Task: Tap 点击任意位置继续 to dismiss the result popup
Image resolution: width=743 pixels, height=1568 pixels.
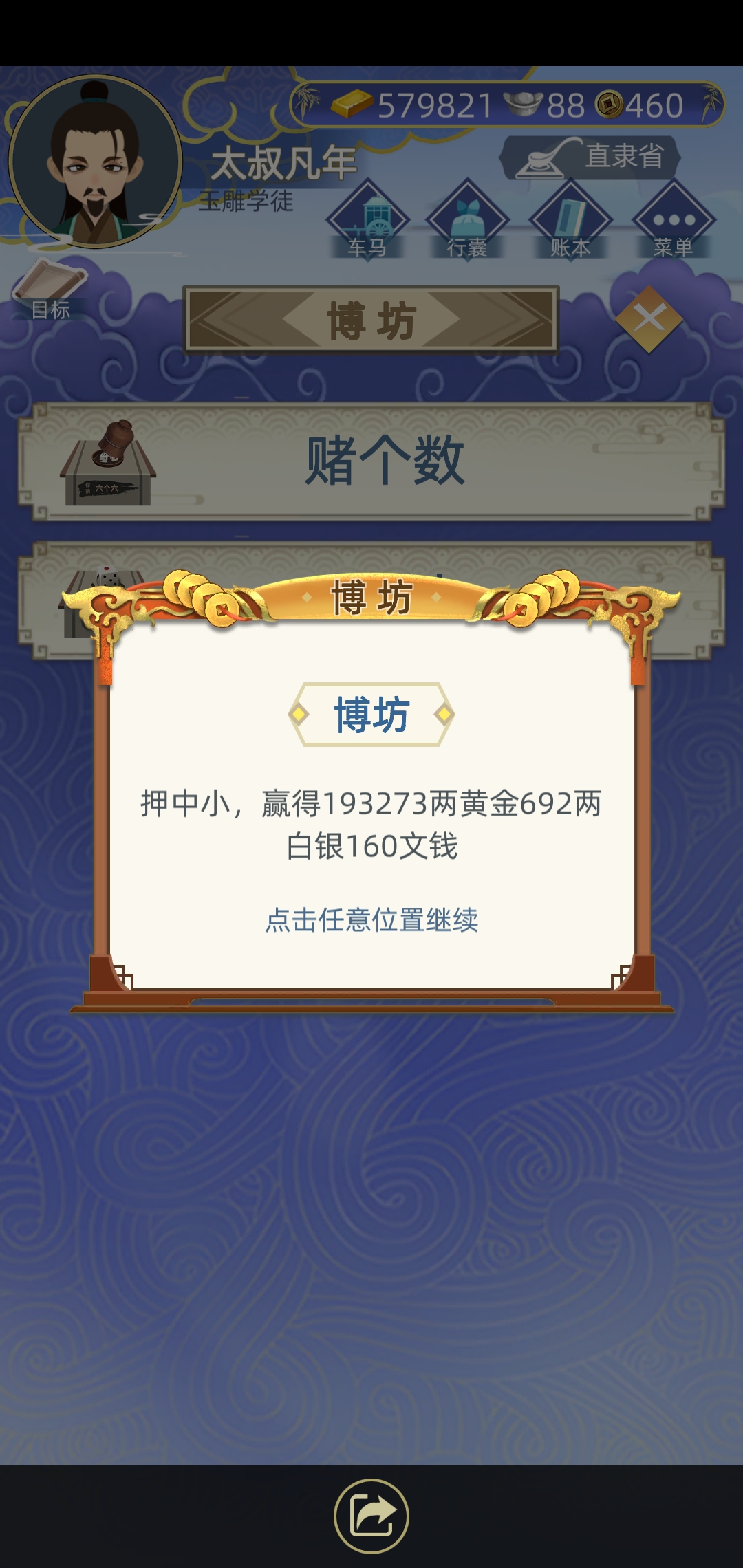Action: pyautogui.click(x=371, y=919)
